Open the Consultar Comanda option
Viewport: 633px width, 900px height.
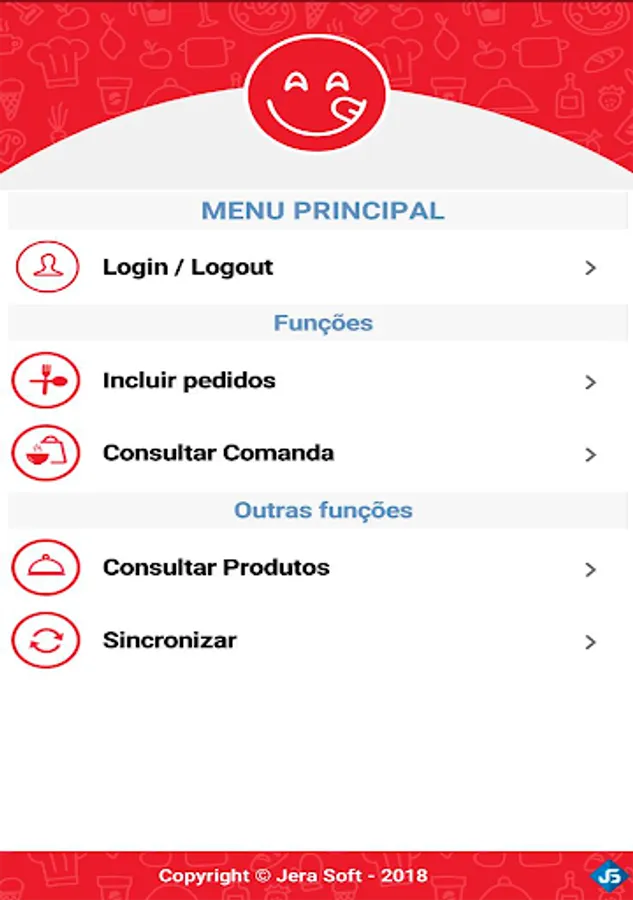coord(316,453)
